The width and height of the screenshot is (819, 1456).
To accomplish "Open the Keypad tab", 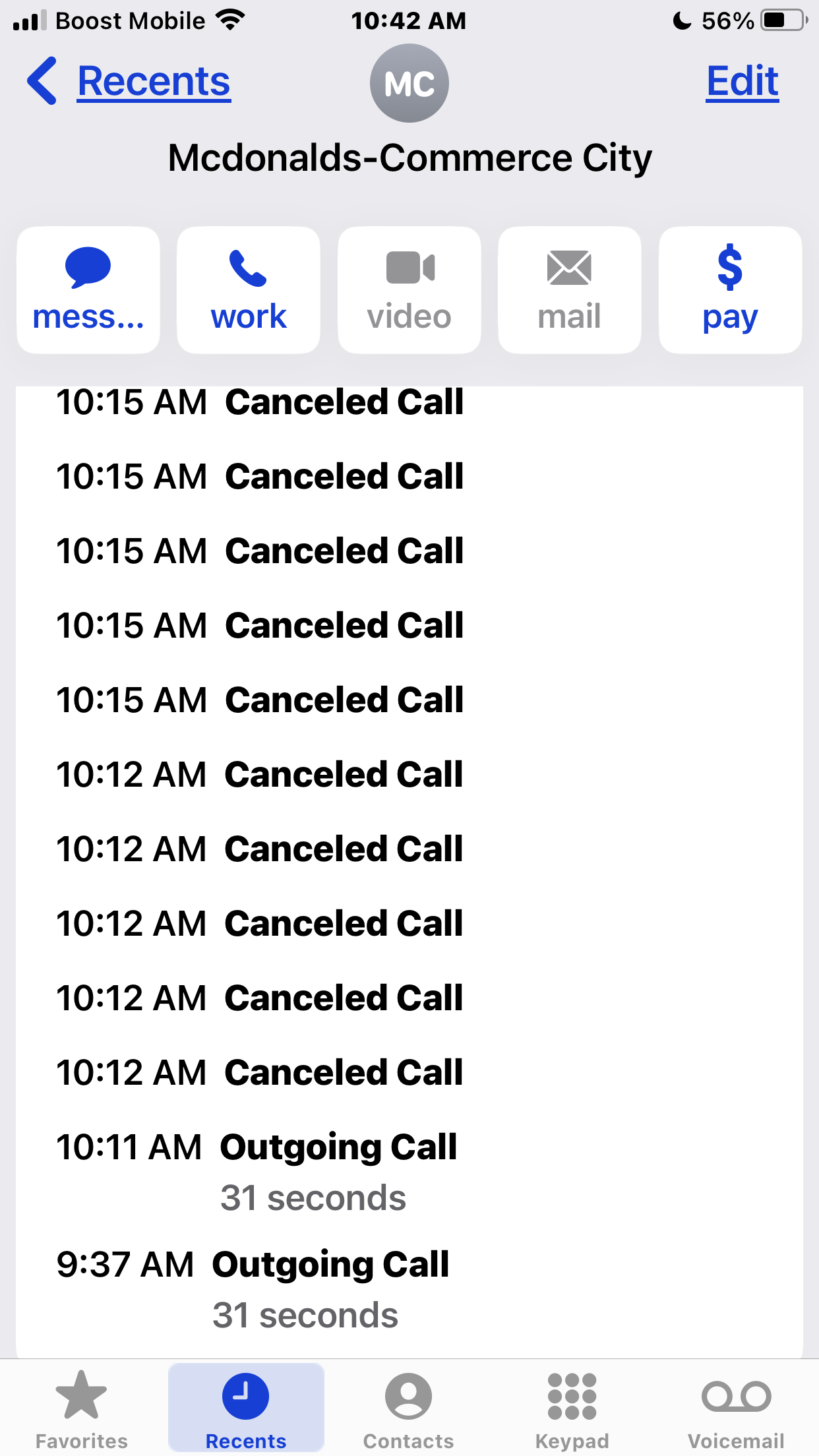I will click(x=572, y=1409).
